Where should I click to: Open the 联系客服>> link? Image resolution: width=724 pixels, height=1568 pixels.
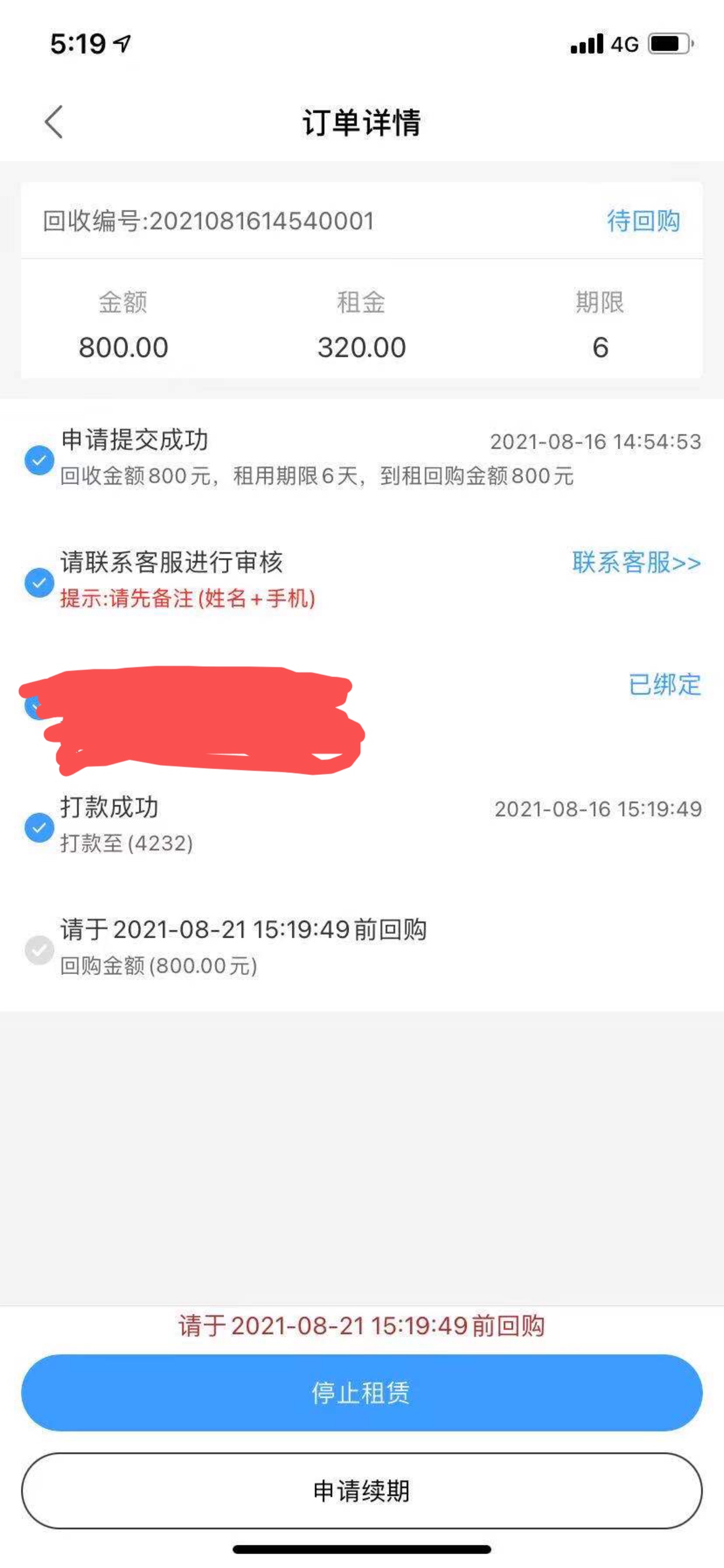637,562
